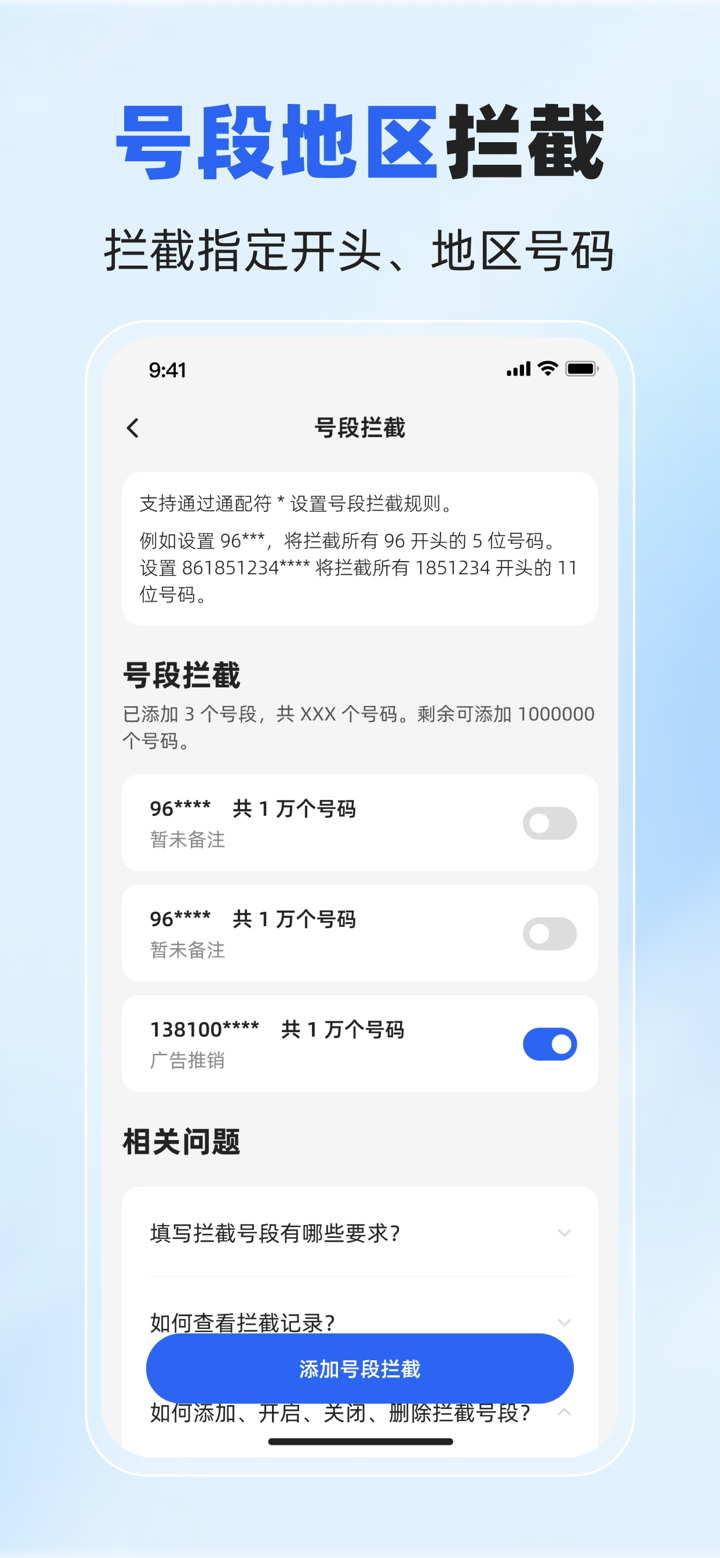Disable blocking for the 138100**** segment
Screen dimensions: 720x1558
[549, 1044]
